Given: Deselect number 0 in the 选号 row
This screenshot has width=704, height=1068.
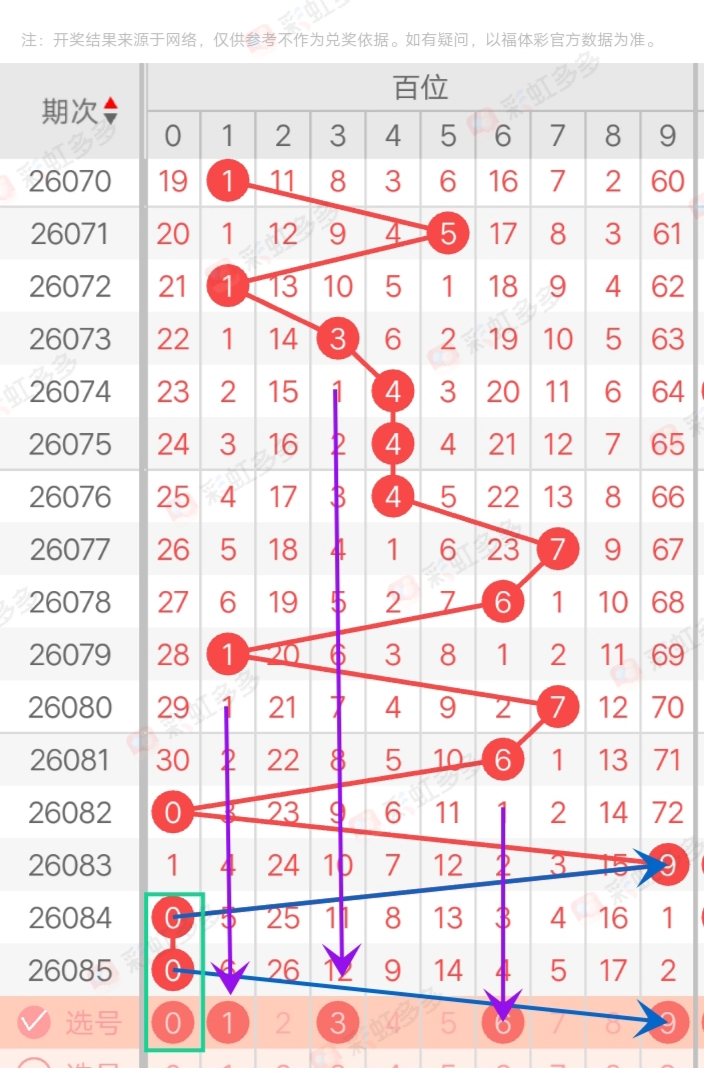Looking at the screenshot, I should coord(173,1022).
